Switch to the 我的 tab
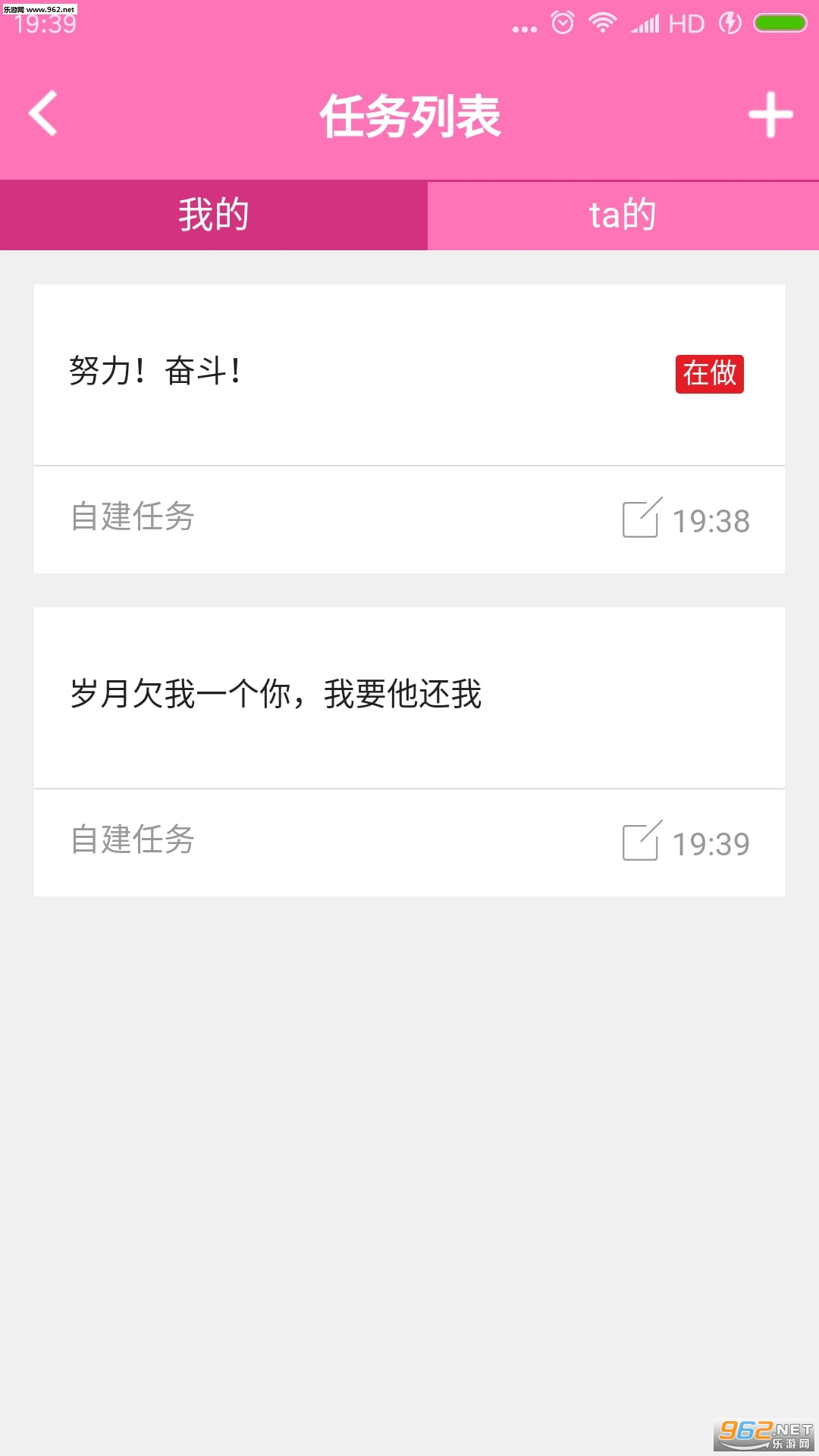Screen dimensions: 819x1456 [x=214, y=215]
